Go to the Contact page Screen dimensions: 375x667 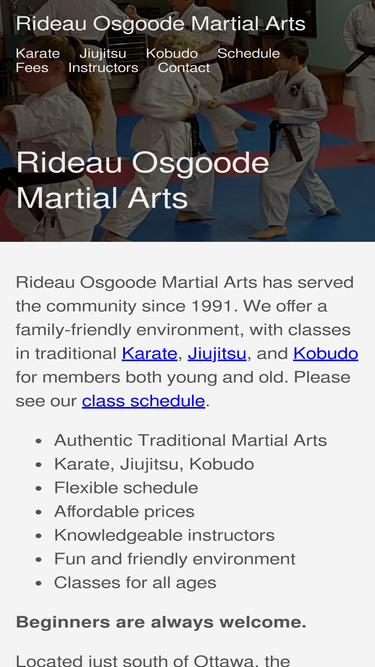point(184,68)
